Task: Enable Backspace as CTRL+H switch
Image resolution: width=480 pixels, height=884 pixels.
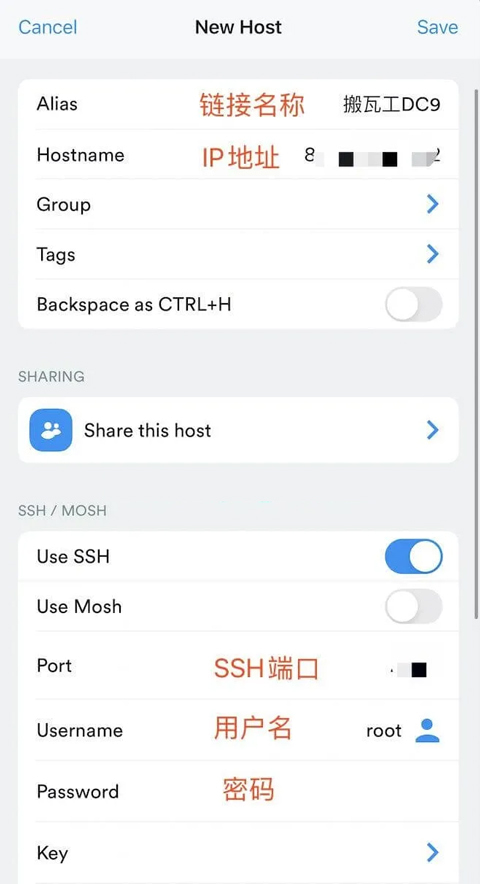Action: 413,304
